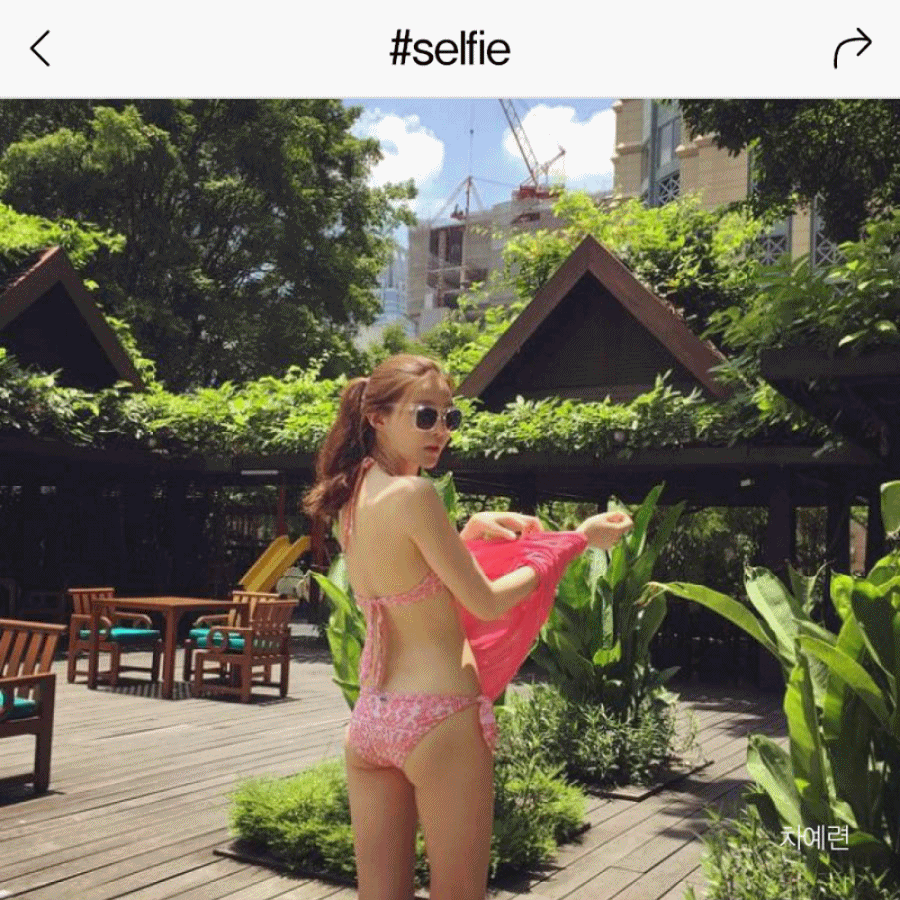
Task: Share the #selfie post
Action: point(852,48)
